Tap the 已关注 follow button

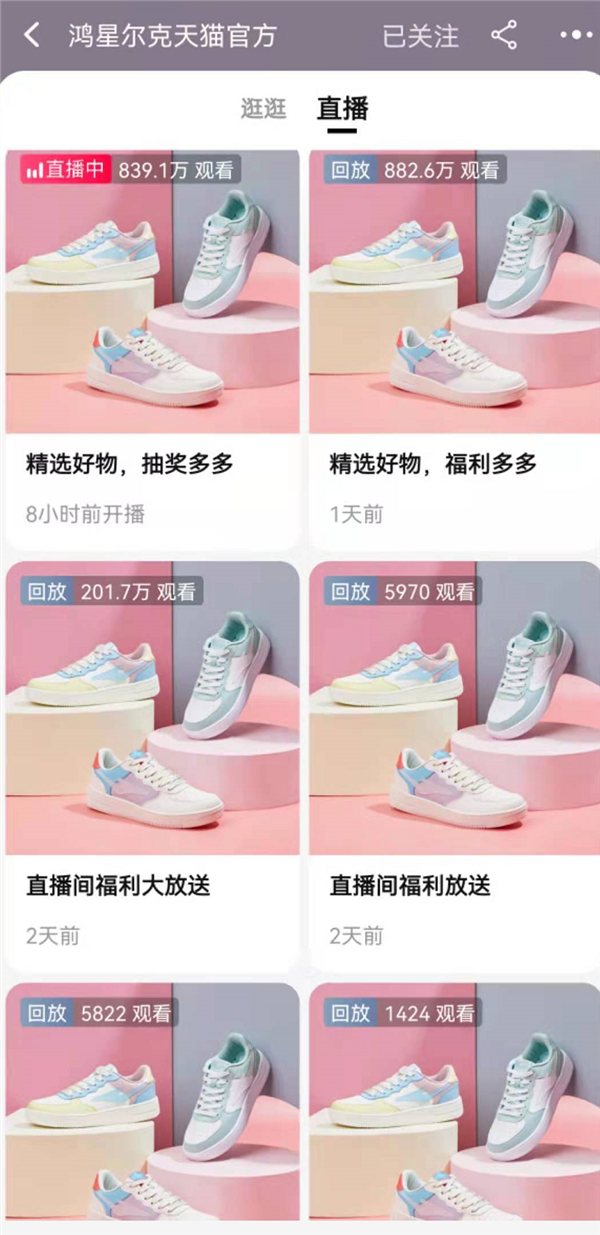tap(420, 37)
